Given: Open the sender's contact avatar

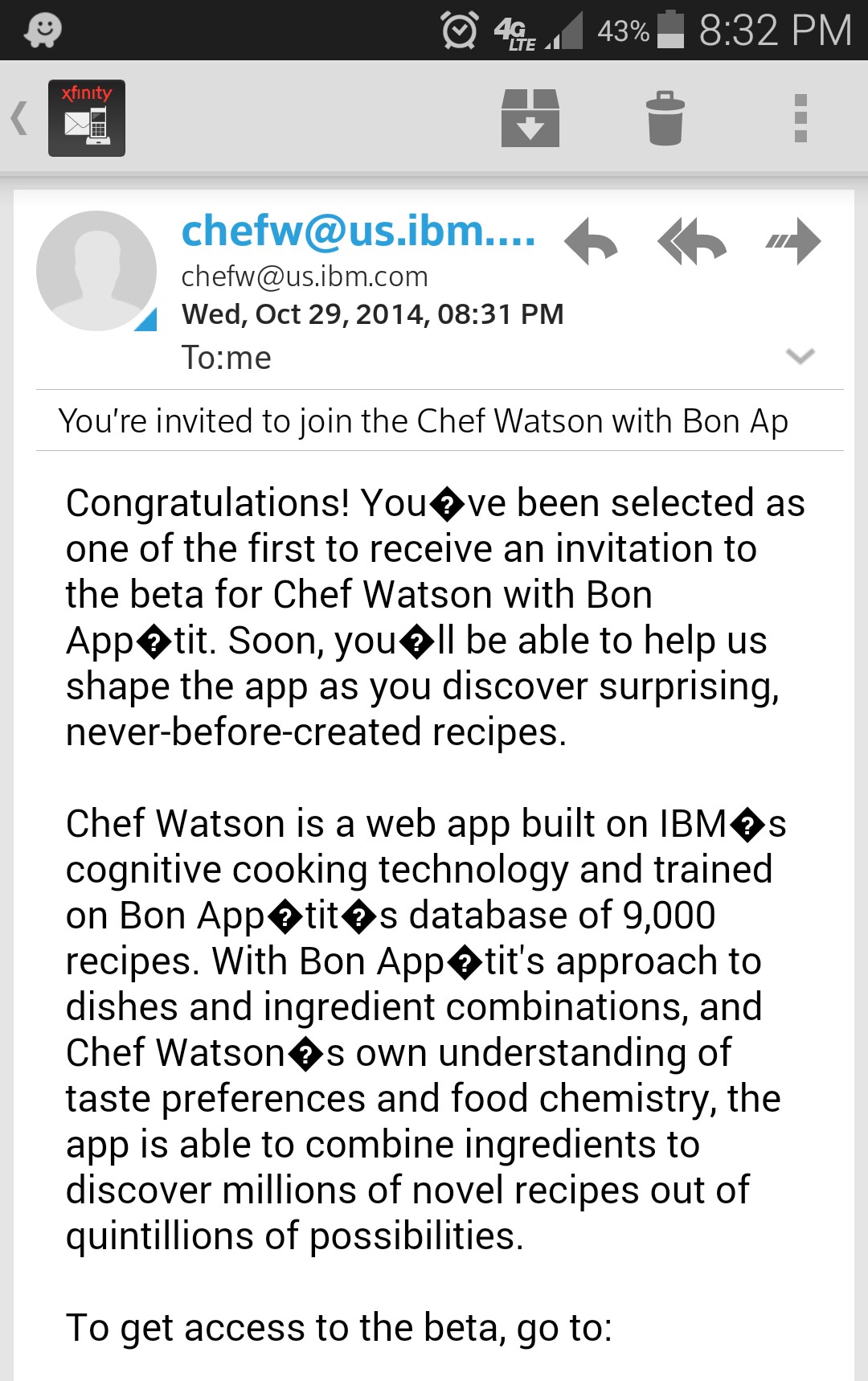Looking at the screenshot, I should [96, 271].
